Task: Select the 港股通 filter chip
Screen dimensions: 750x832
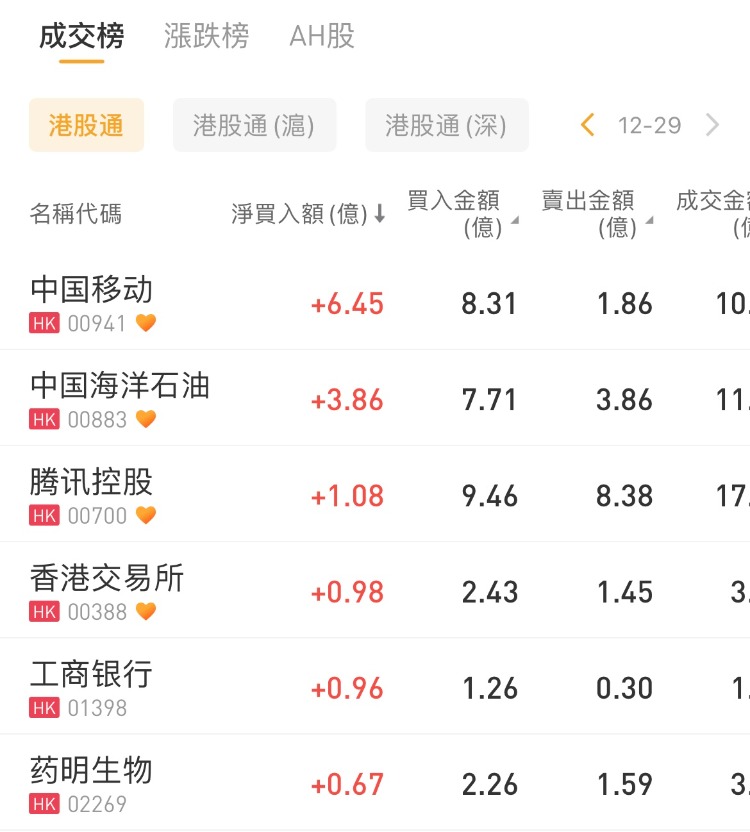Action: (86, 126)
